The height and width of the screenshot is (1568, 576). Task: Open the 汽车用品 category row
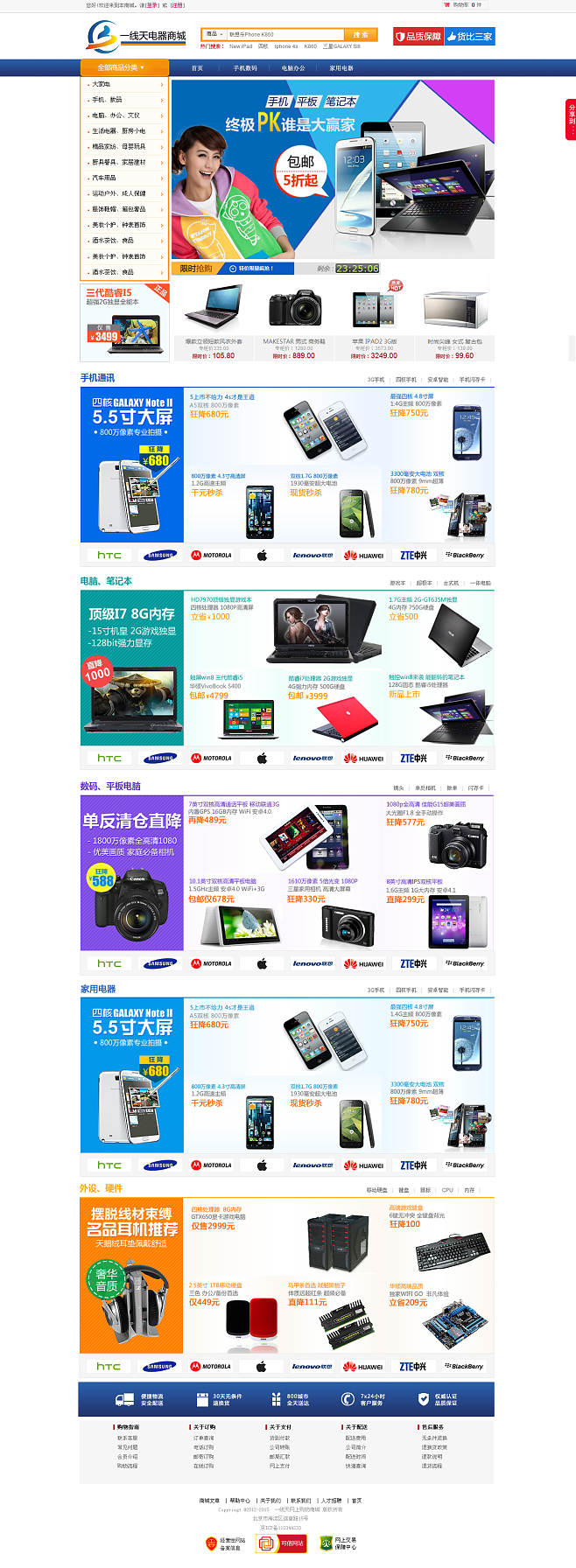[124, 178]
